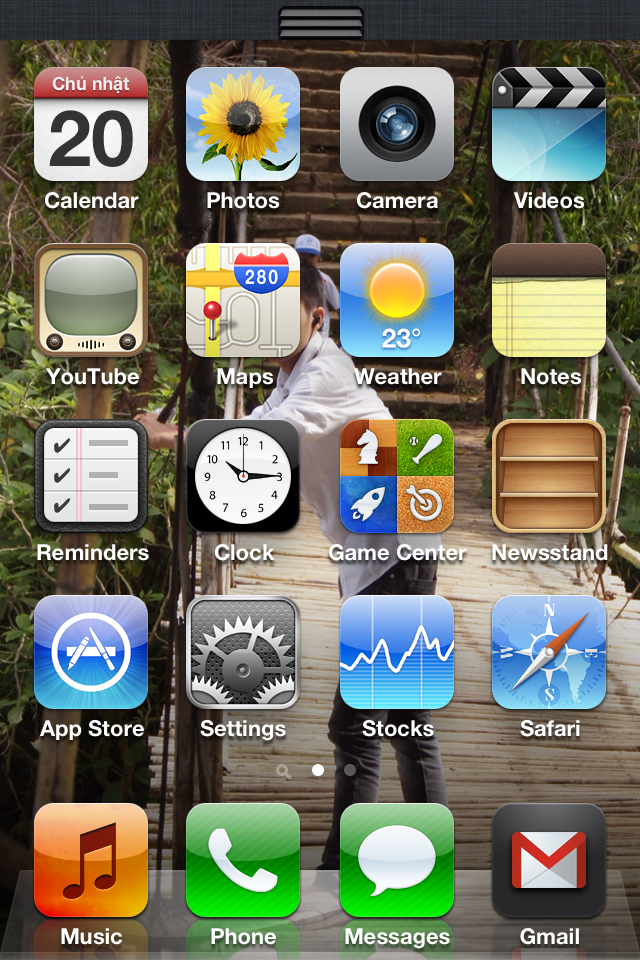Viewport: 640px width, 960px height.
Task: Open the Maps app
Action: pos(243,300)
